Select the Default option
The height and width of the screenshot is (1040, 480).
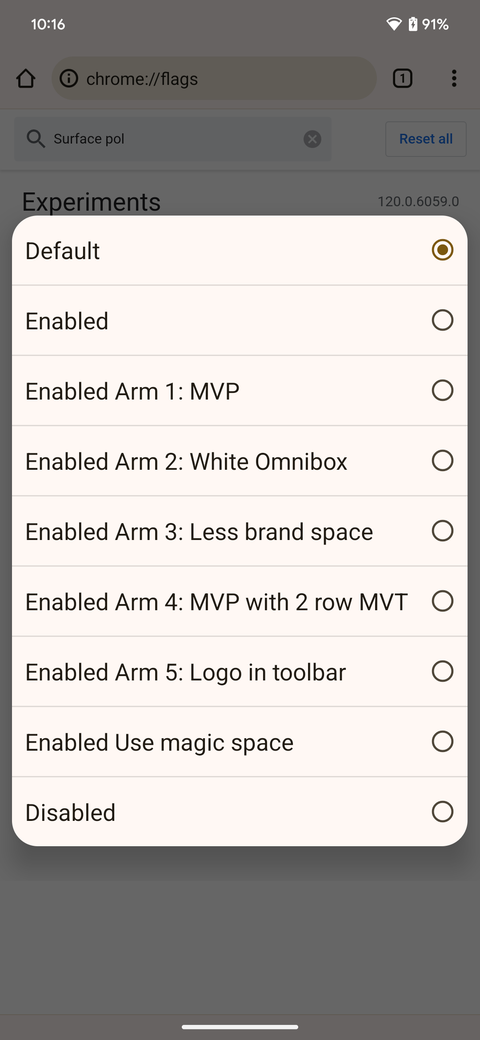point(239,250)
